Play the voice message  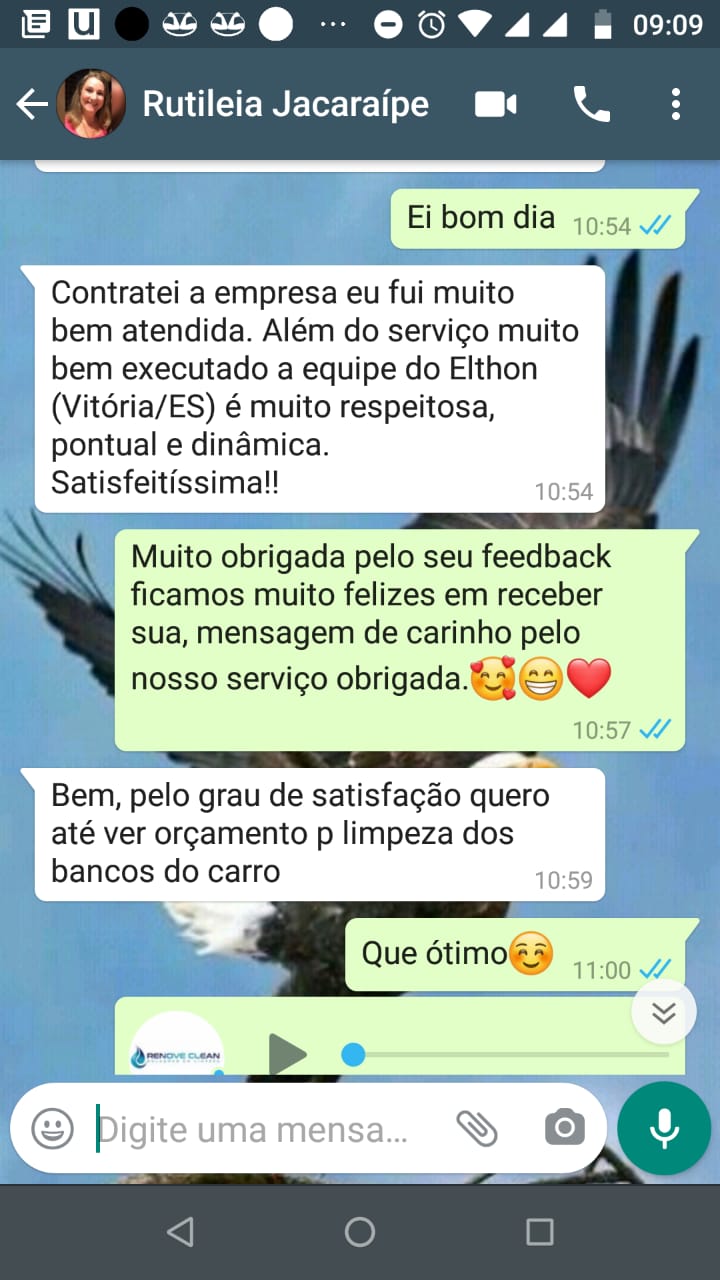pyautogui.click(x=287, y=1054)
